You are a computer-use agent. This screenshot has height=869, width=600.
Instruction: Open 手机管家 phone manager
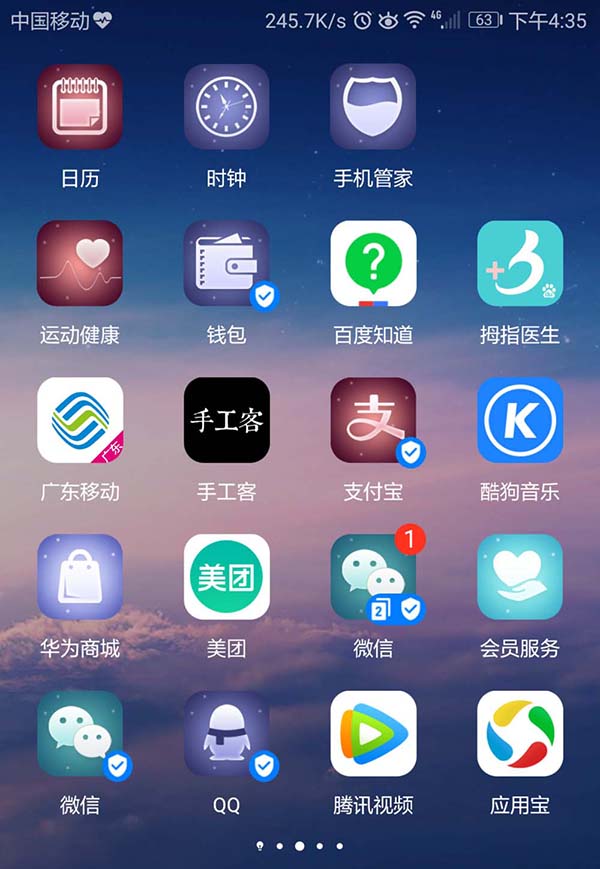tap(373, 107)
